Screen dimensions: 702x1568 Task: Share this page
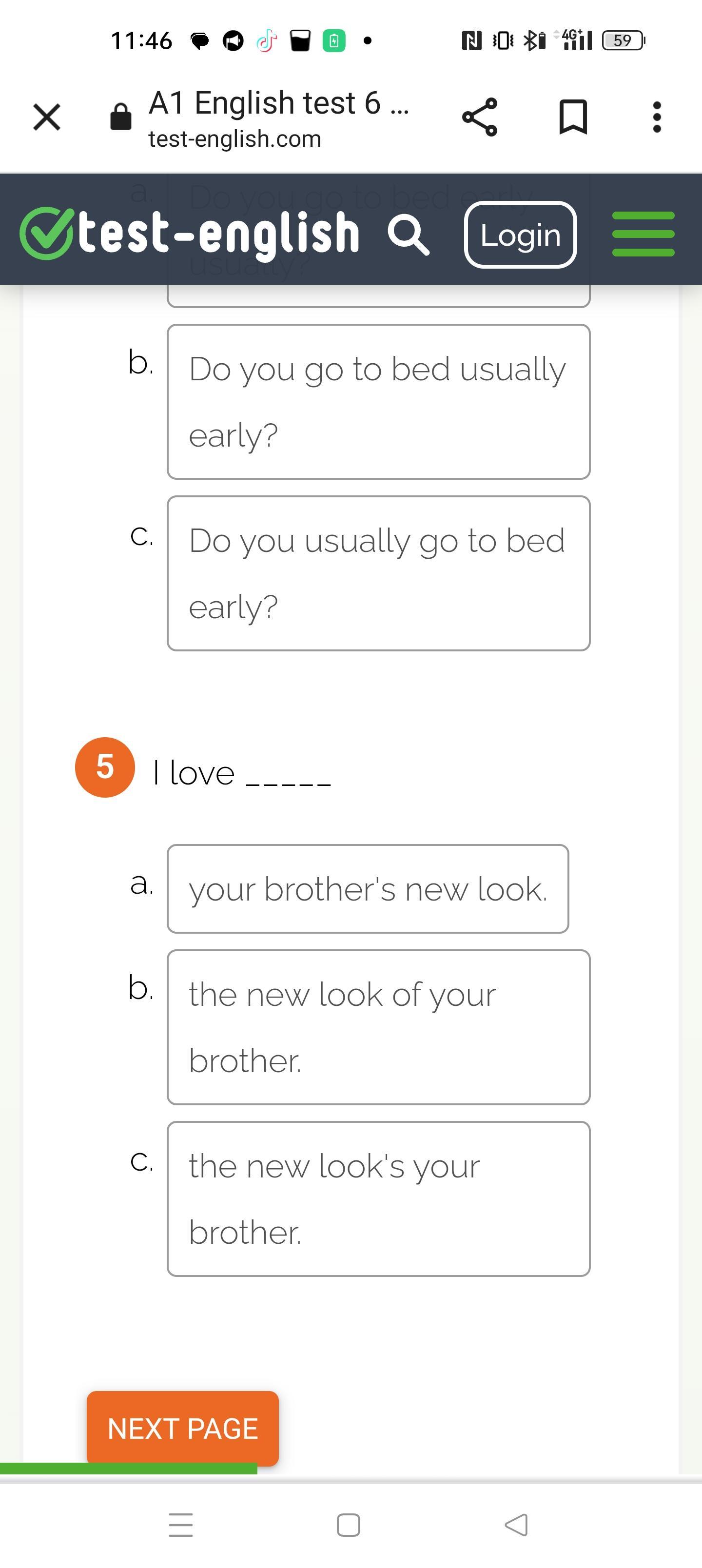(480, 117)
